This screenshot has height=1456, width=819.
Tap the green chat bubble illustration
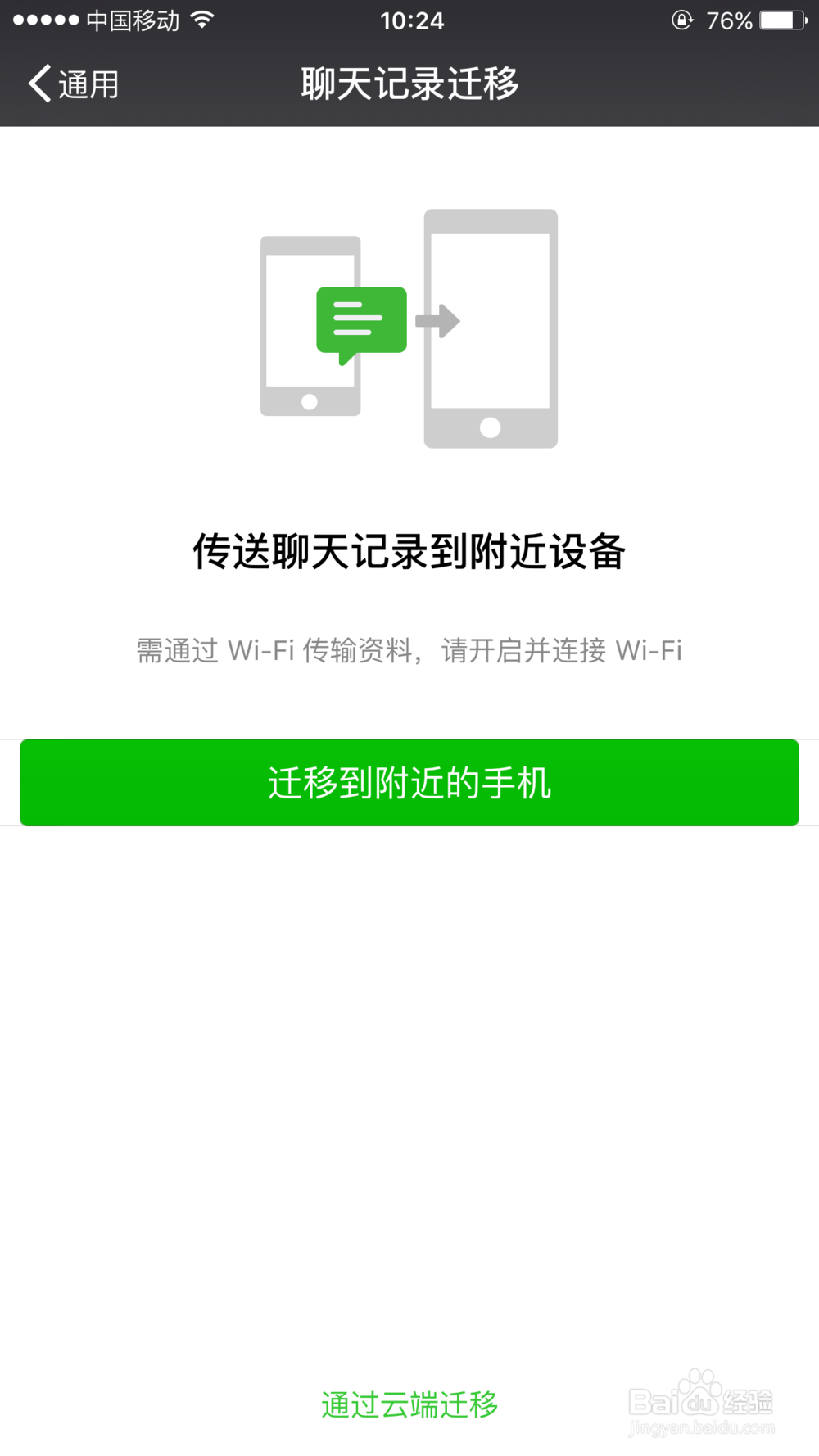click(360, 319)
